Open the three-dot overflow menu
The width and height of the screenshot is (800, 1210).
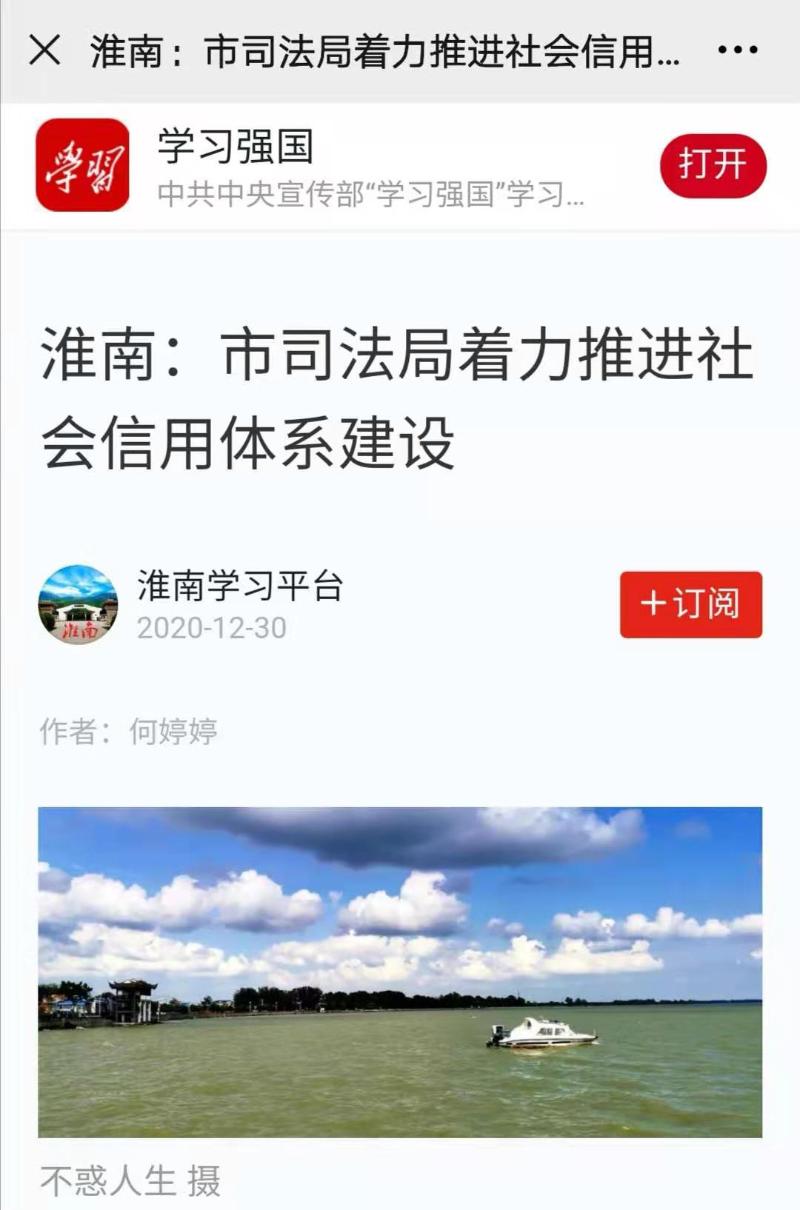[x=738, y=50]
